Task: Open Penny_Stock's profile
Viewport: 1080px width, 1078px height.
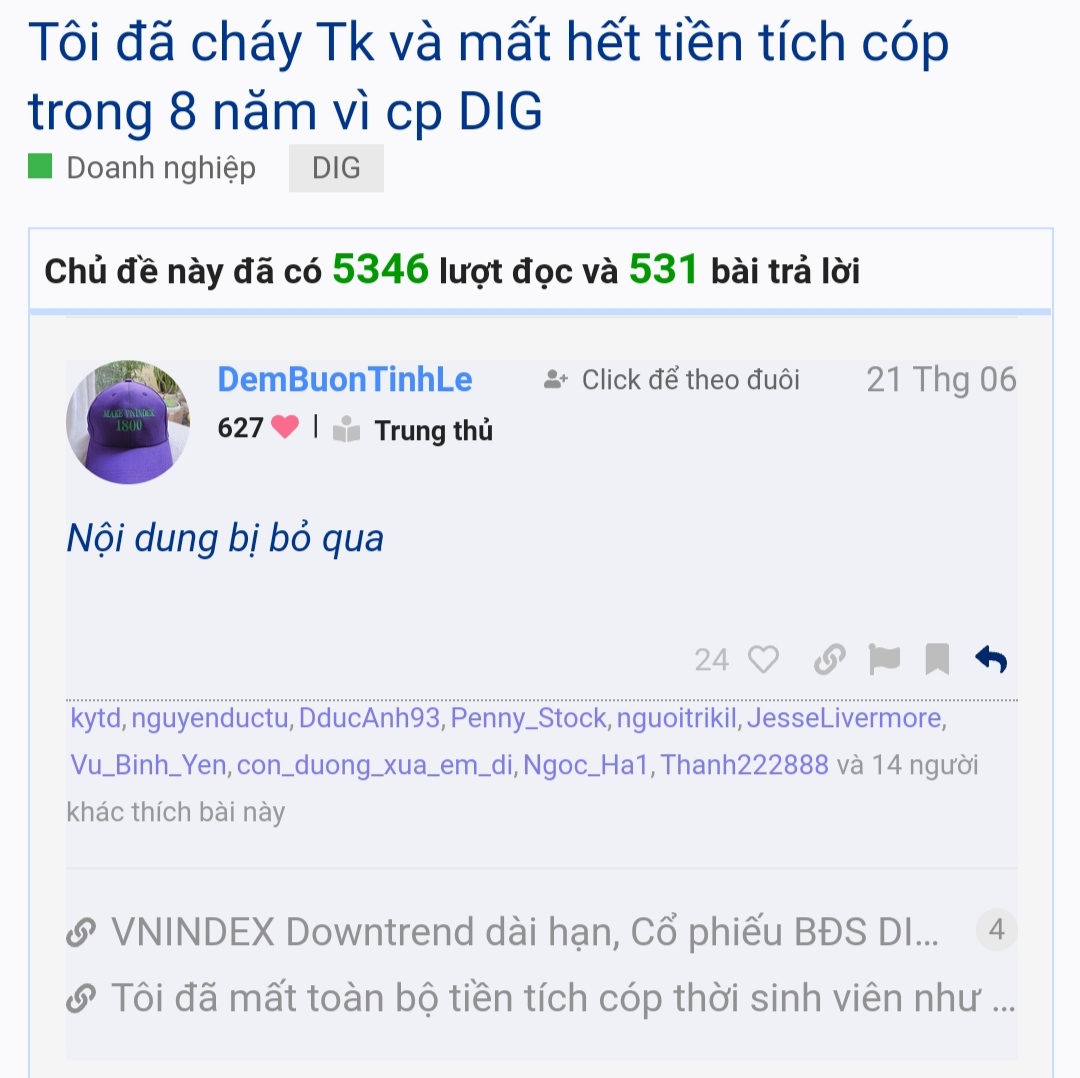Action: point(528,718)
